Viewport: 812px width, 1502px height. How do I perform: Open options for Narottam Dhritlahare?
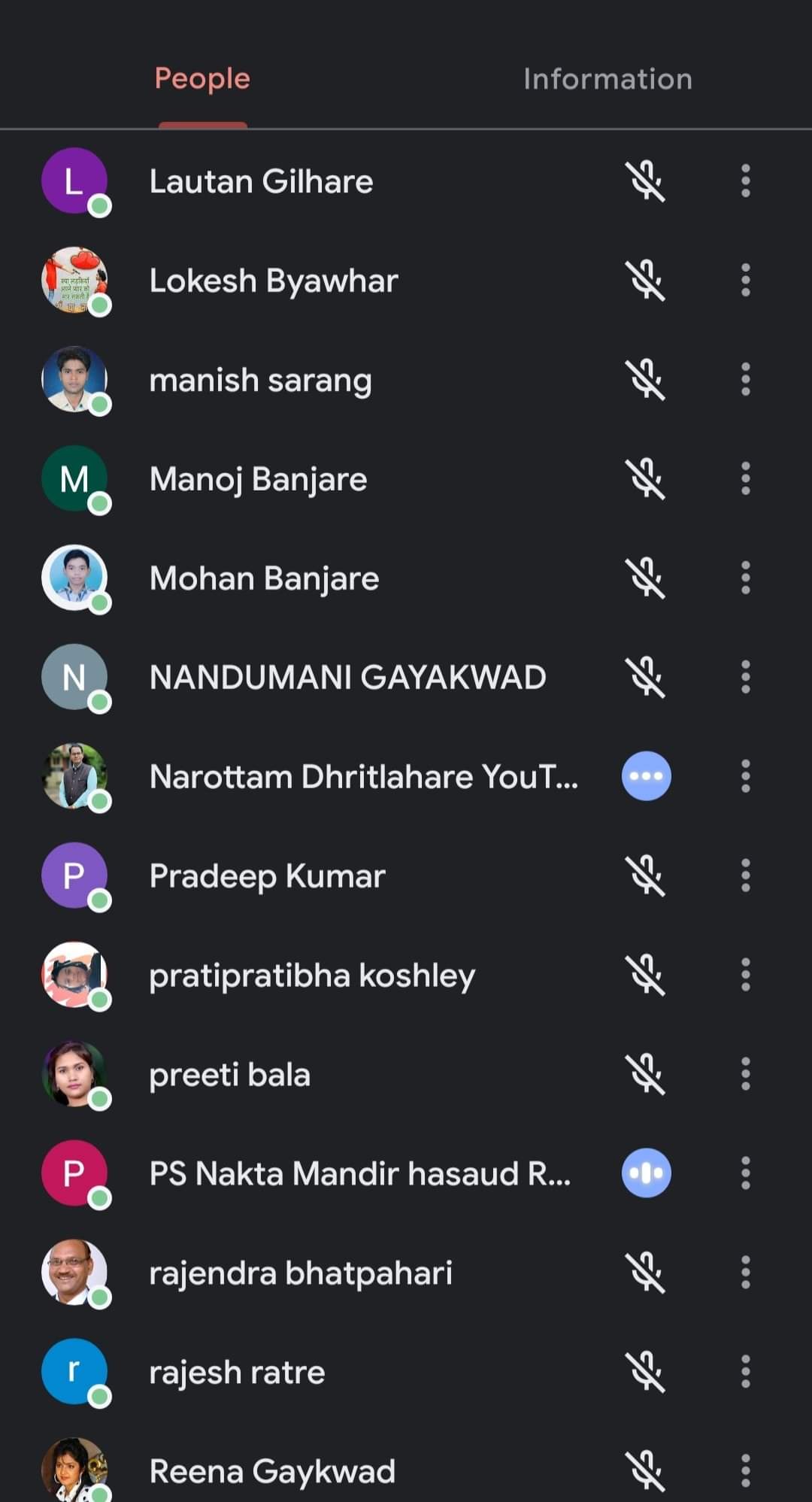coord(745,776)
